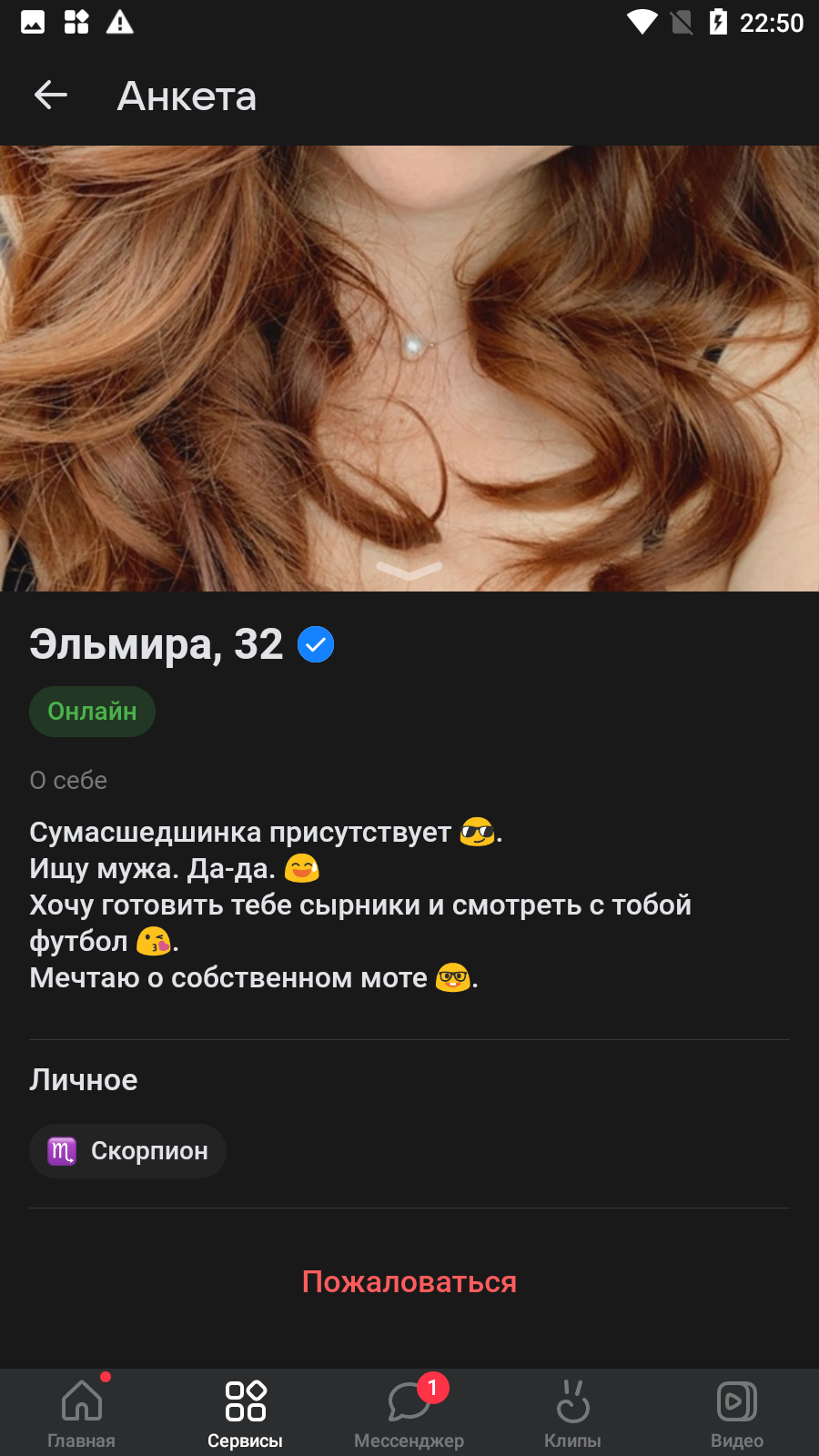Screen dimensions: 819x1456
Task: Open the Главная tab
Action: click(x=82, y=1412)
